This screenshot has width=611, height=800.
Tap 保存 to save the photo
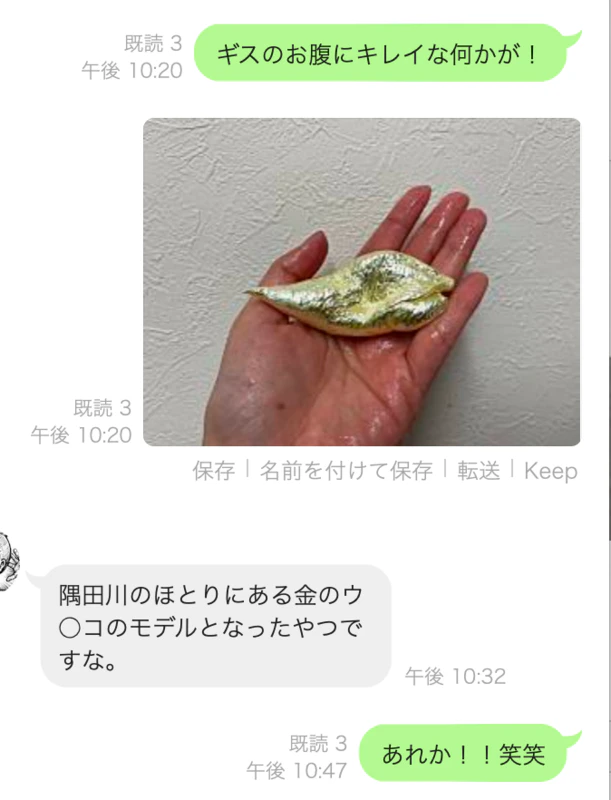[x=214, y=471]
